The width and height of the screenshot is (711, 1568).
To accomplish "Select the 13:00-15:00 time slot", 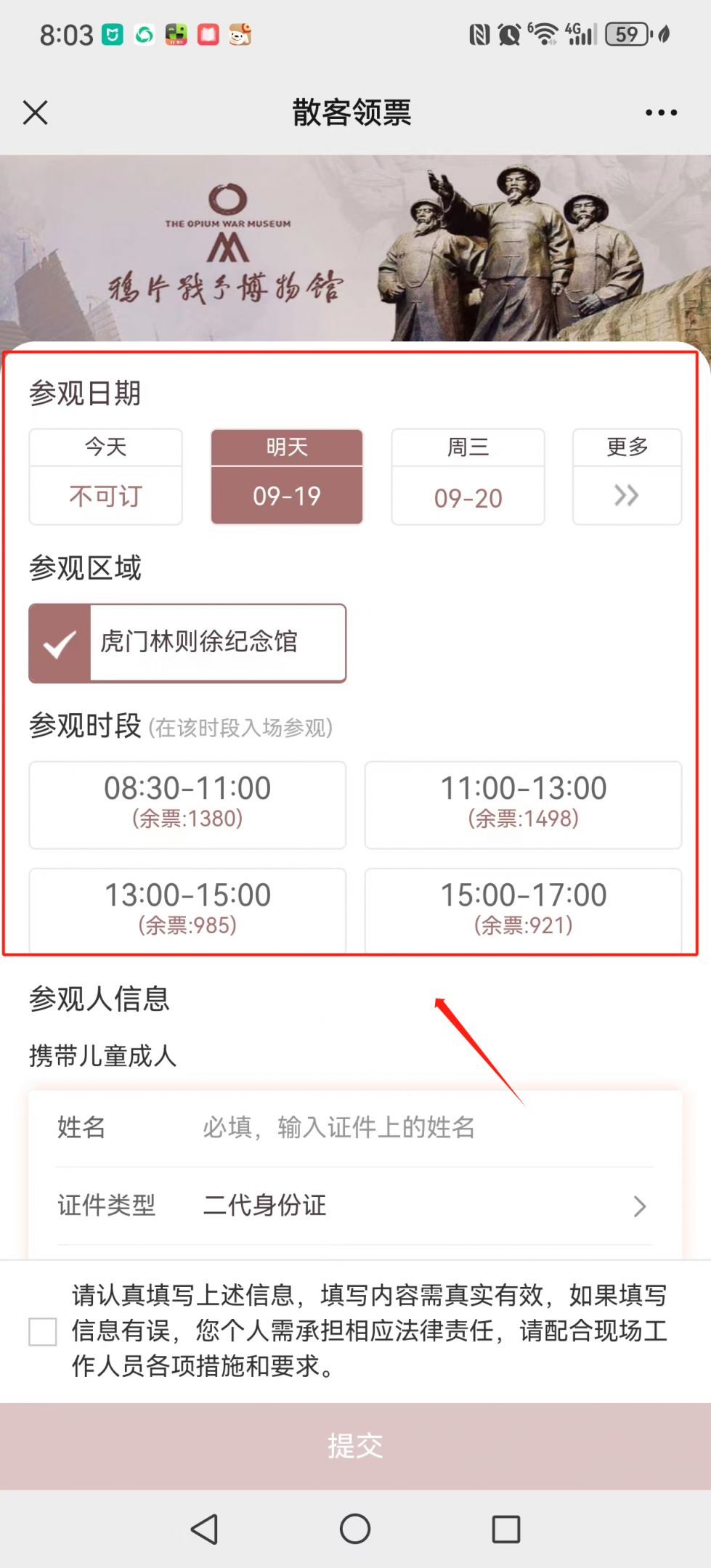I will (187, 909).
